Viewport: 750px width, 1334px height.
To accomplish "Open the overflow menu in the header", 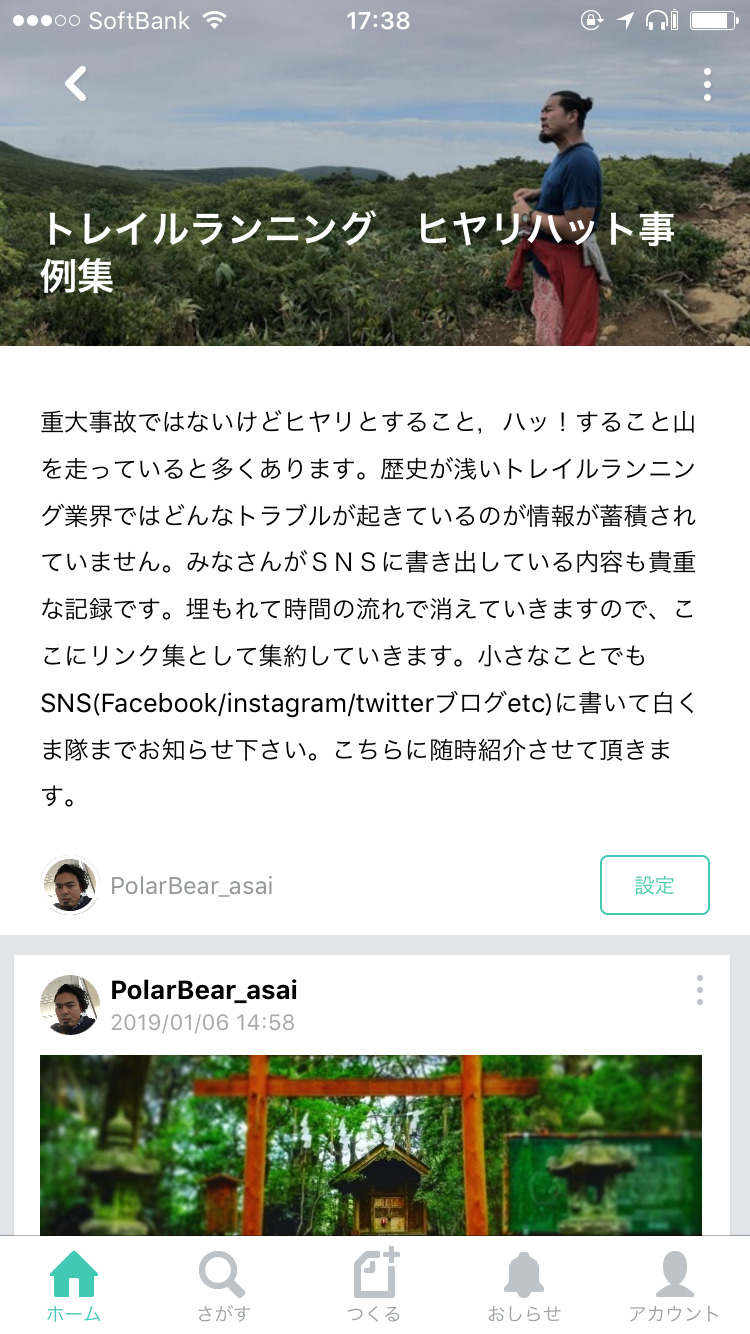I will 707,85.
